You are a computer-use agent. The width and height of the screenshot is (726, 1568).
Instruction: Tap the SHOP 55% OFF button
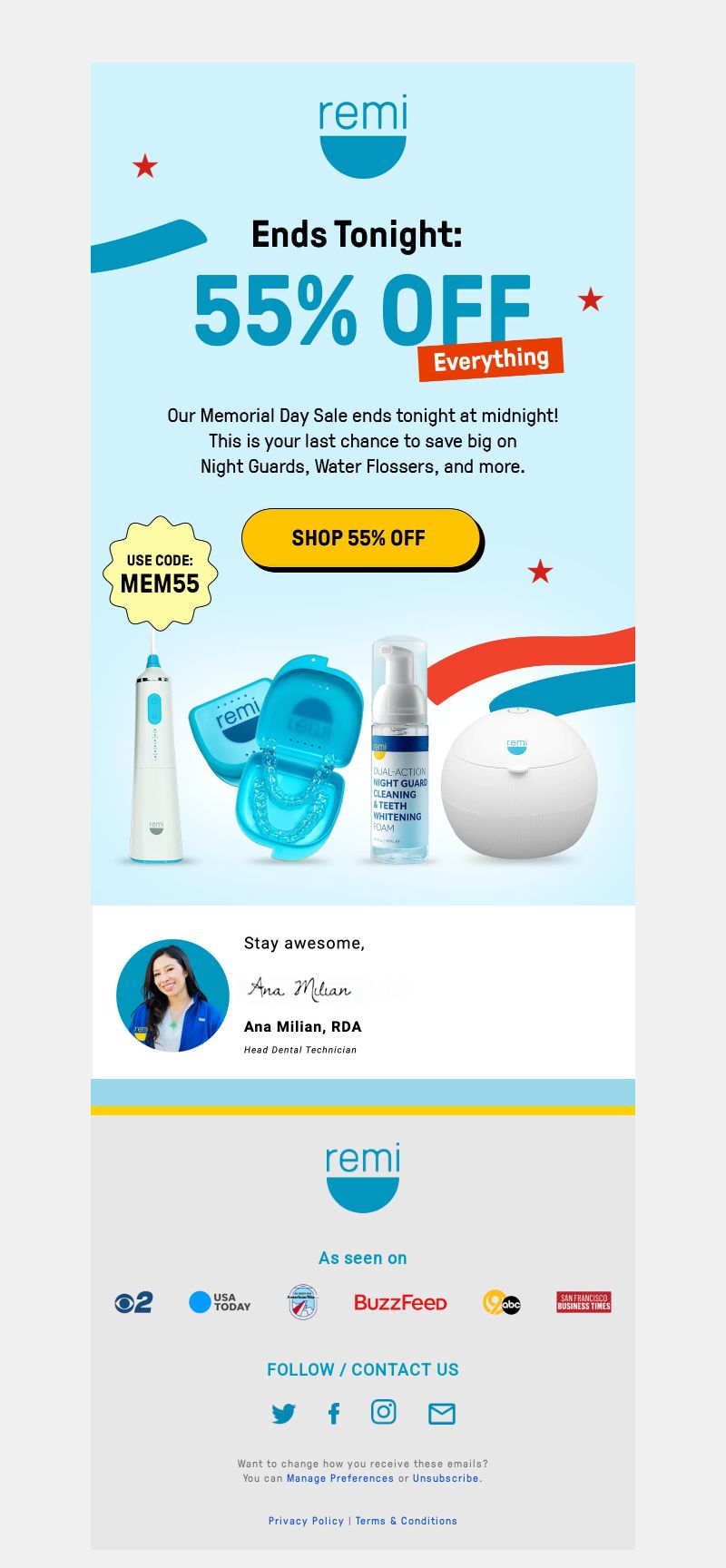[x=360, y=538]
